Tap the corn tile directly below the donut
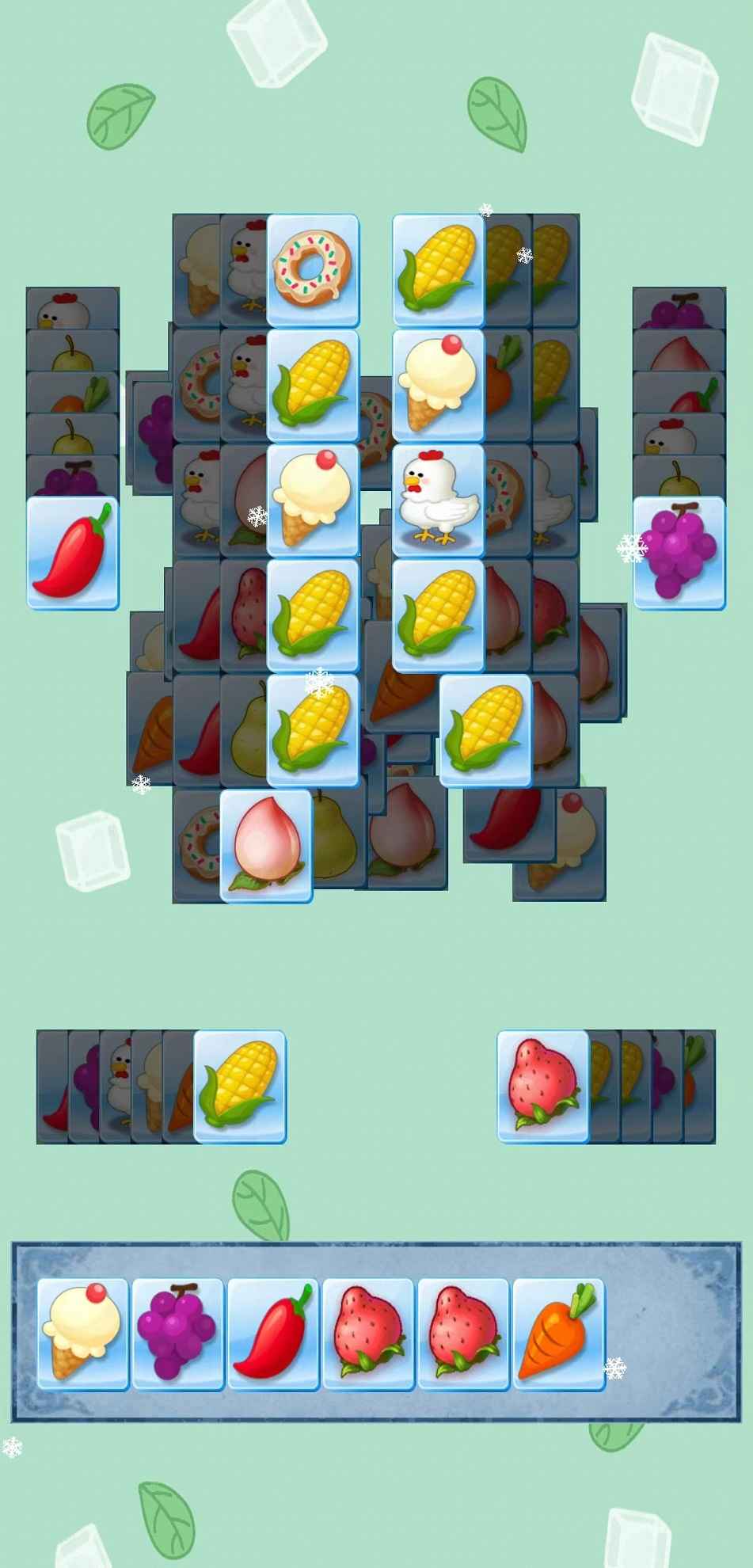The height and width of the screenshot is (1568, 753). (313, 385)
